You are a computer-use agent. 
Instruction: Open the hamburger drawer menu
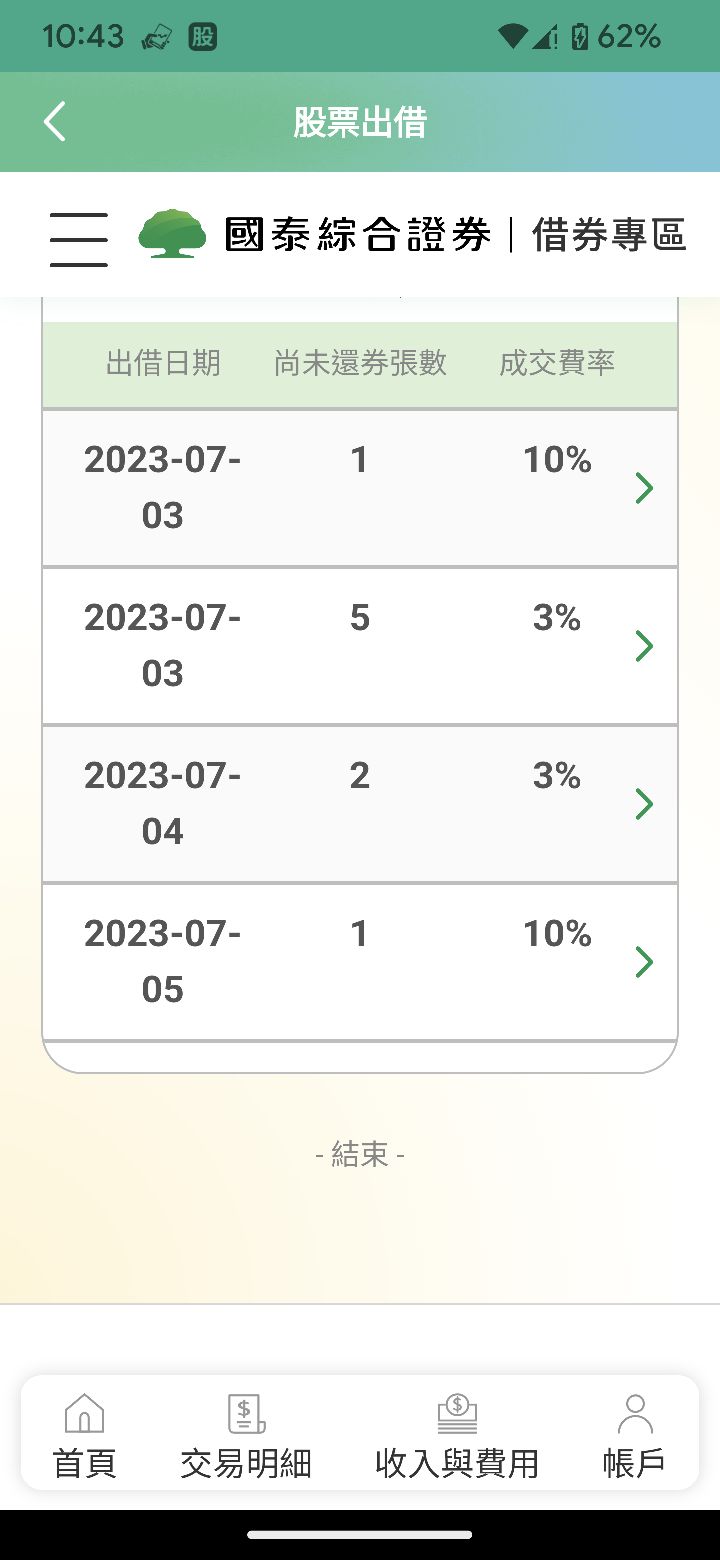pos(78,239)
